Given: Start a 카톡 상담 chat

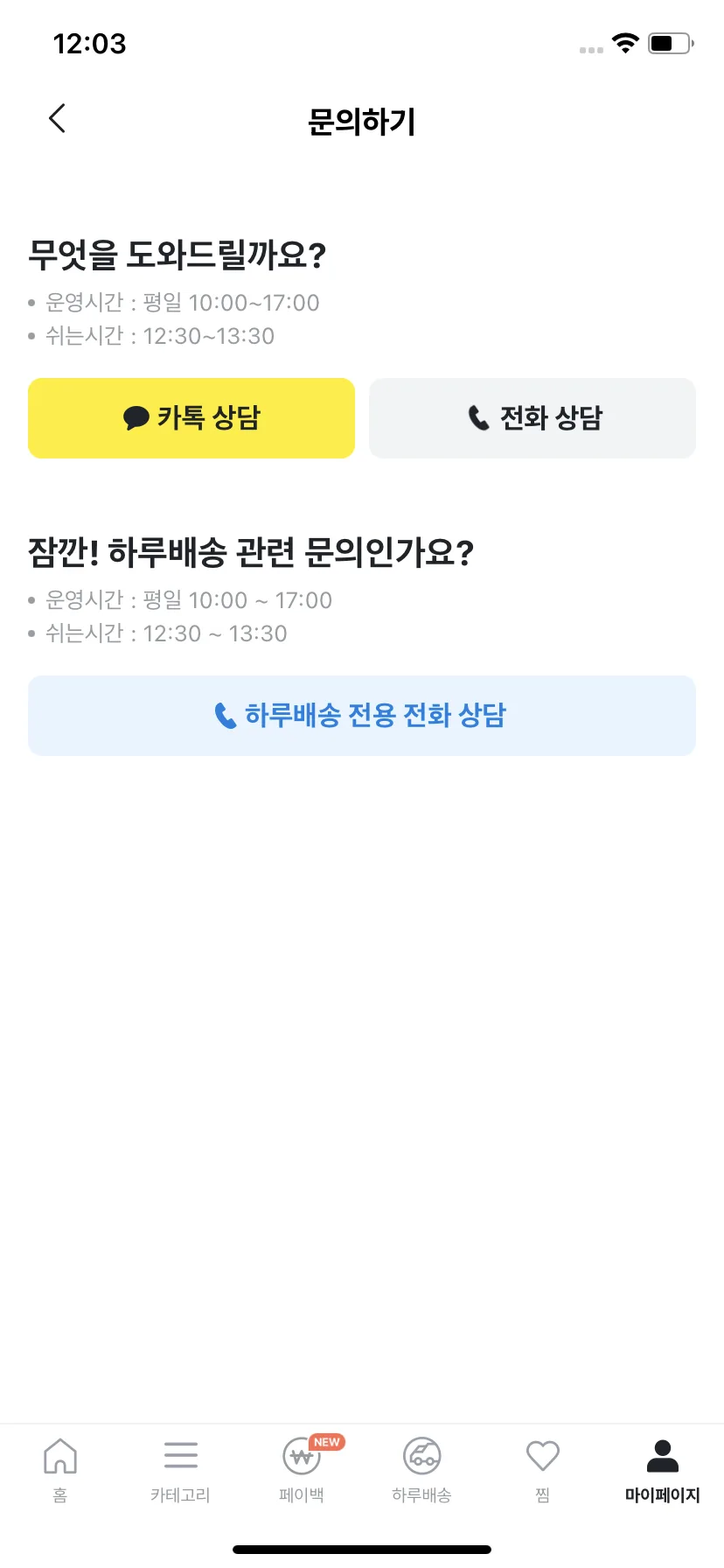Looking at the screenshot, I should [x=191, y=418].
